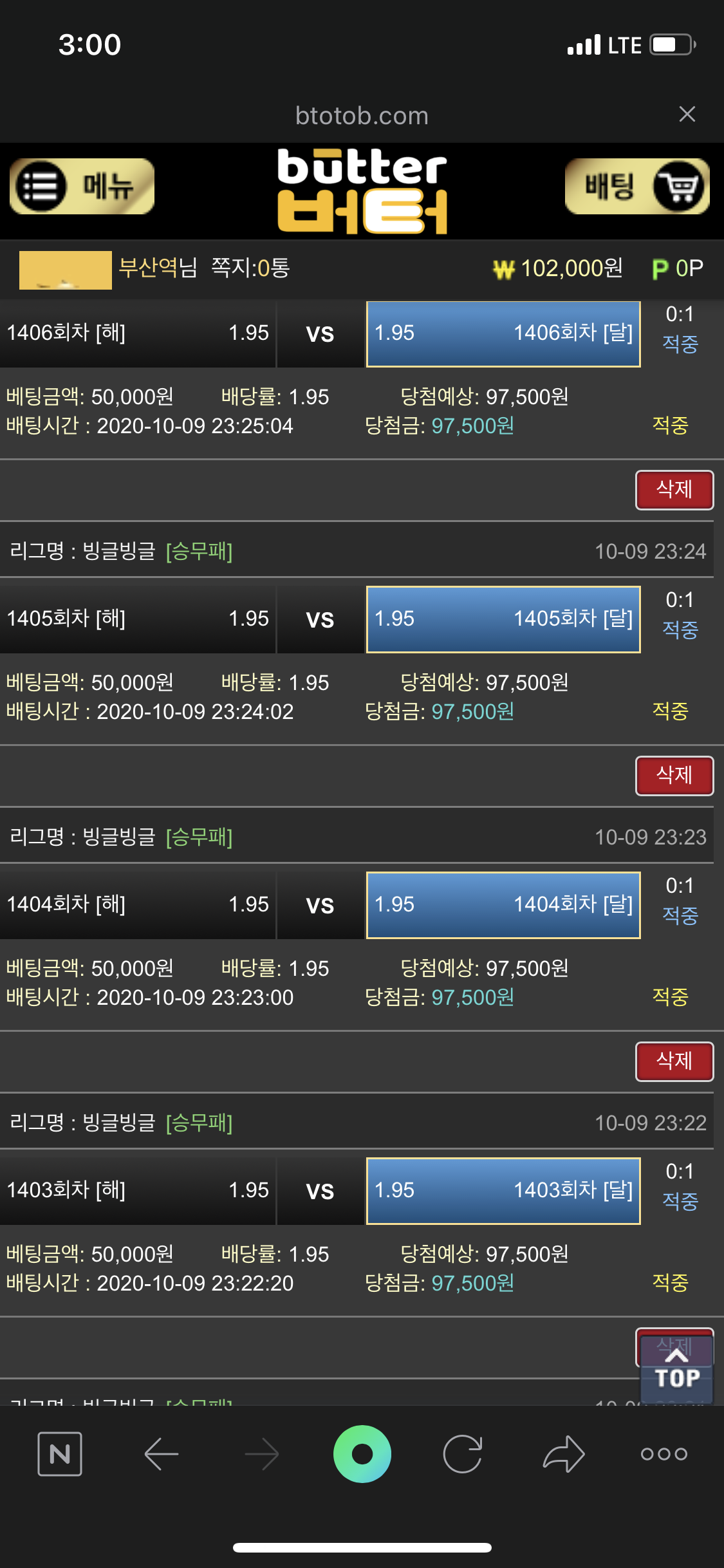Open the 메뉴 menu button
Image resolution: width=724 pixels, height=1568 pixels.
(x=82, y=186)
